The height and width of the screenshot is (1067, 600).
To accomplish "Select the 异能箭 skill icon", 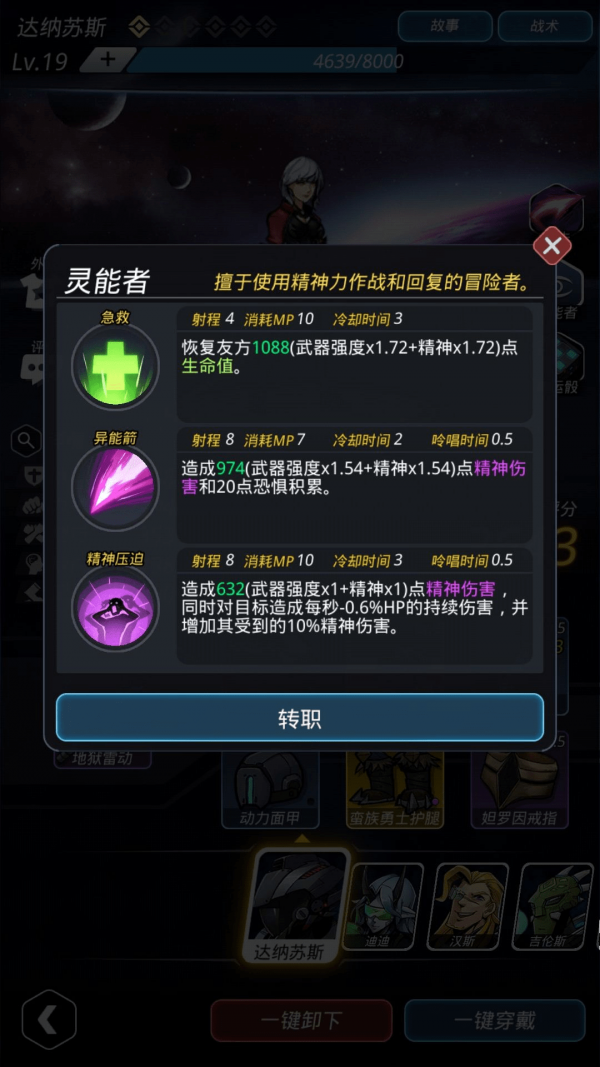I will pos(115,487).
